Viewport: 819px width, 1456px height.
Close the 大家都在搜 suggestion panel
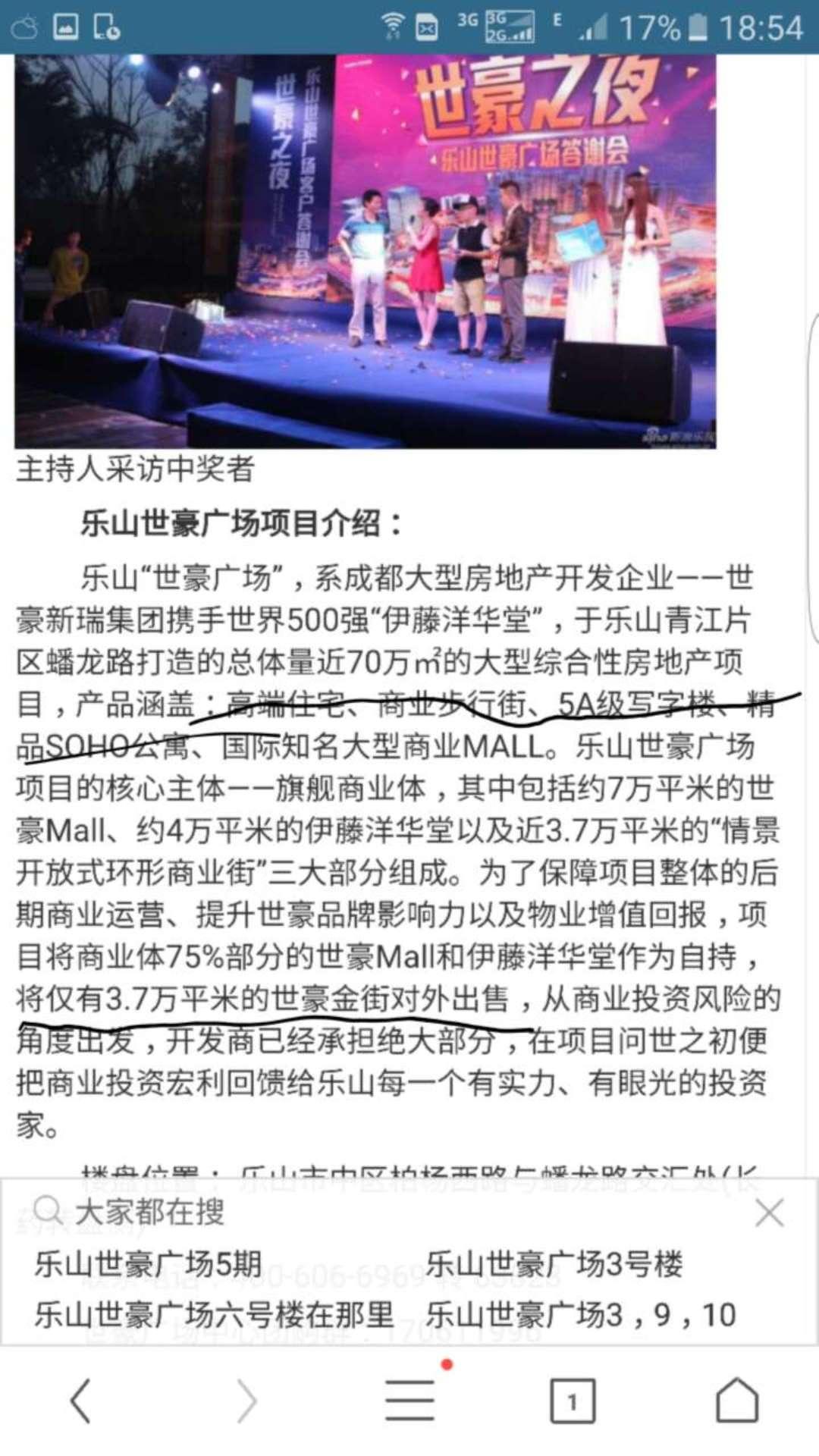tap(770, 1213)
